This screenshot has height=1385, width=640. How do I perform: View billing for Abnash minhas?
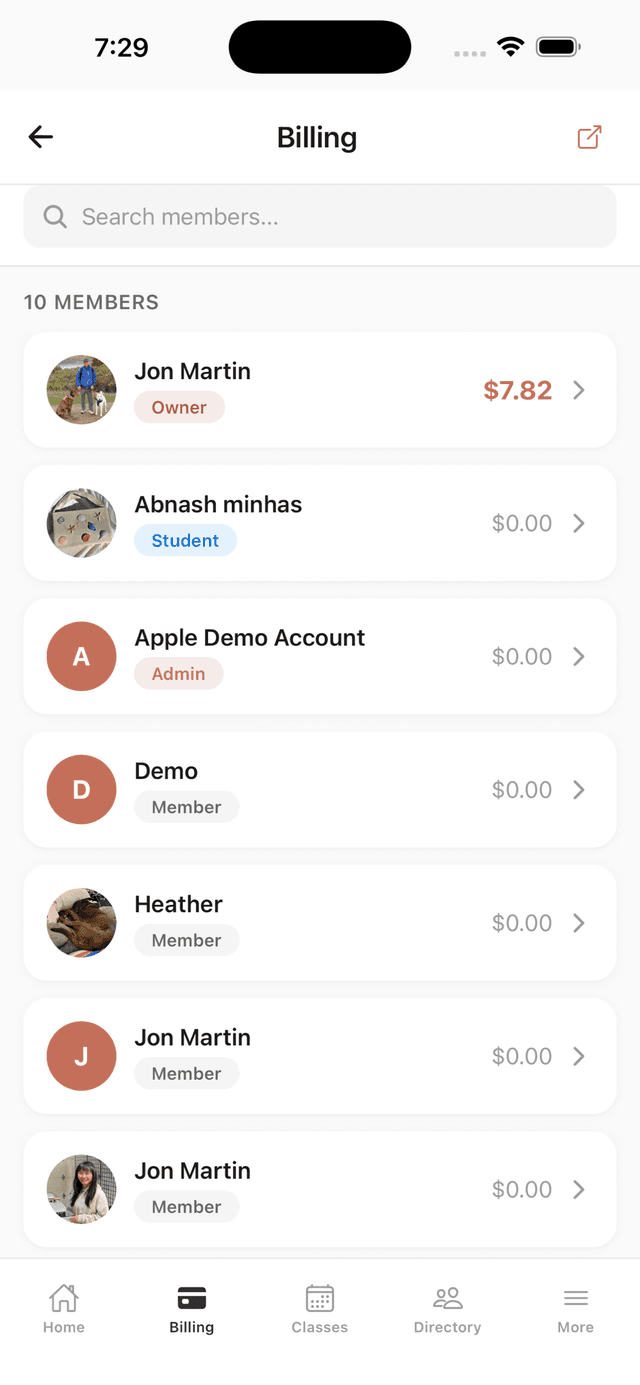320,523
